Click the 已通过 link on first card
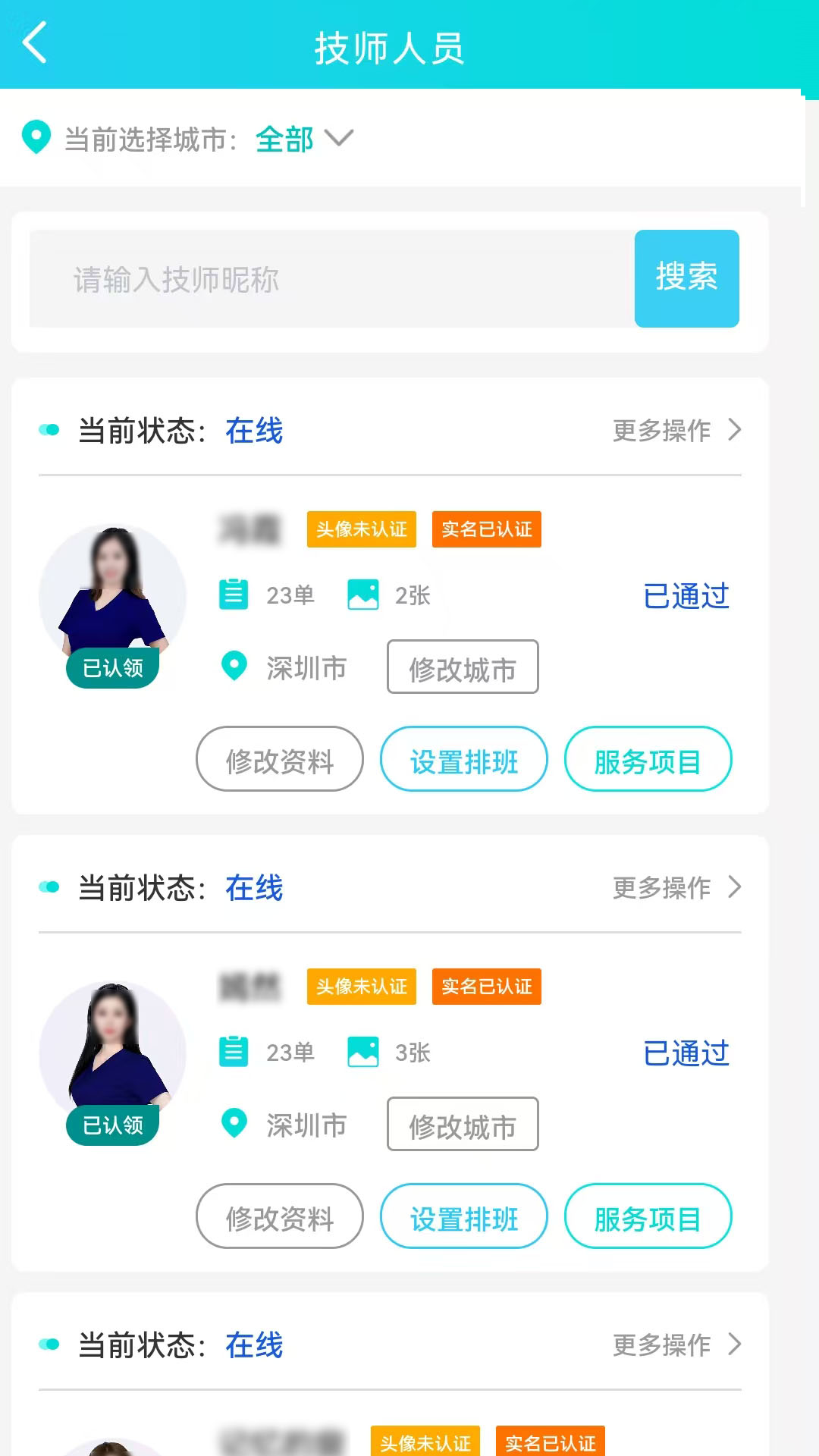 click(686, 596)
